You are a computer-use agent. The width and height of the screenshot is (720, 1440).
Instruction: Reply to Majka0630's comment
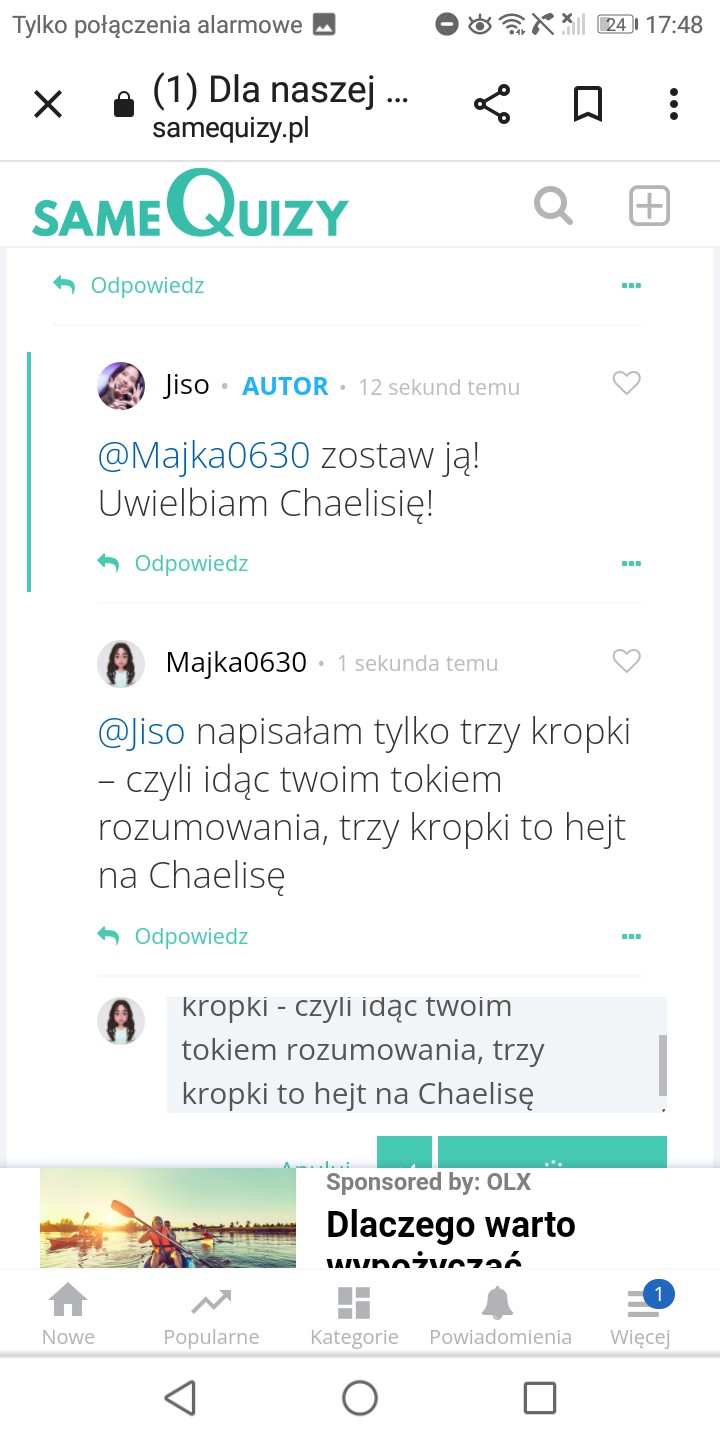[174, 936]
